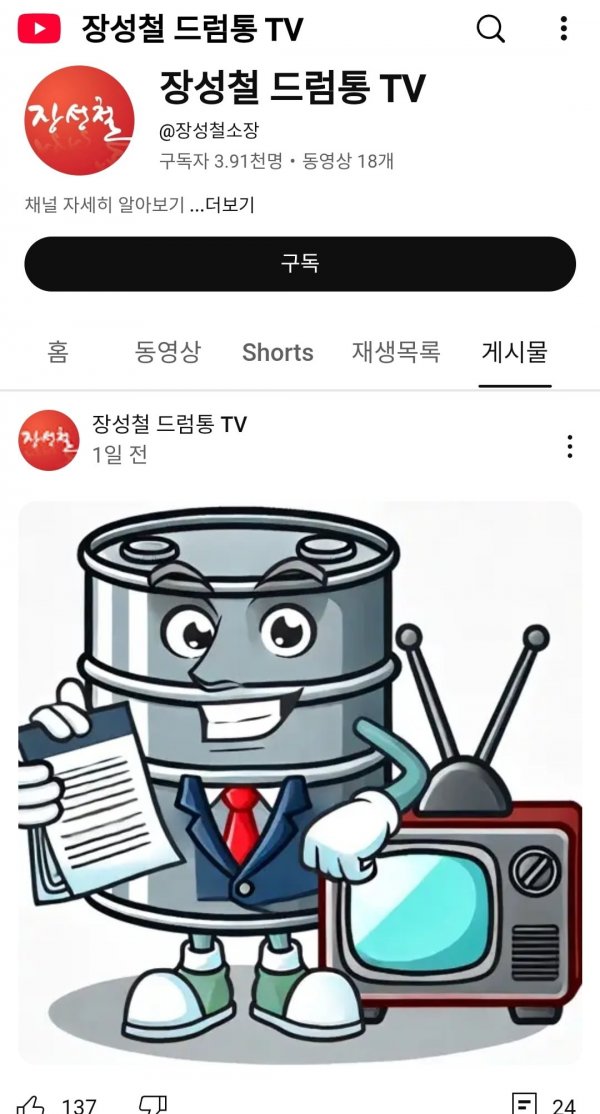Open the top-right overflow menu
600x1114 pixels.
[564, 29]
